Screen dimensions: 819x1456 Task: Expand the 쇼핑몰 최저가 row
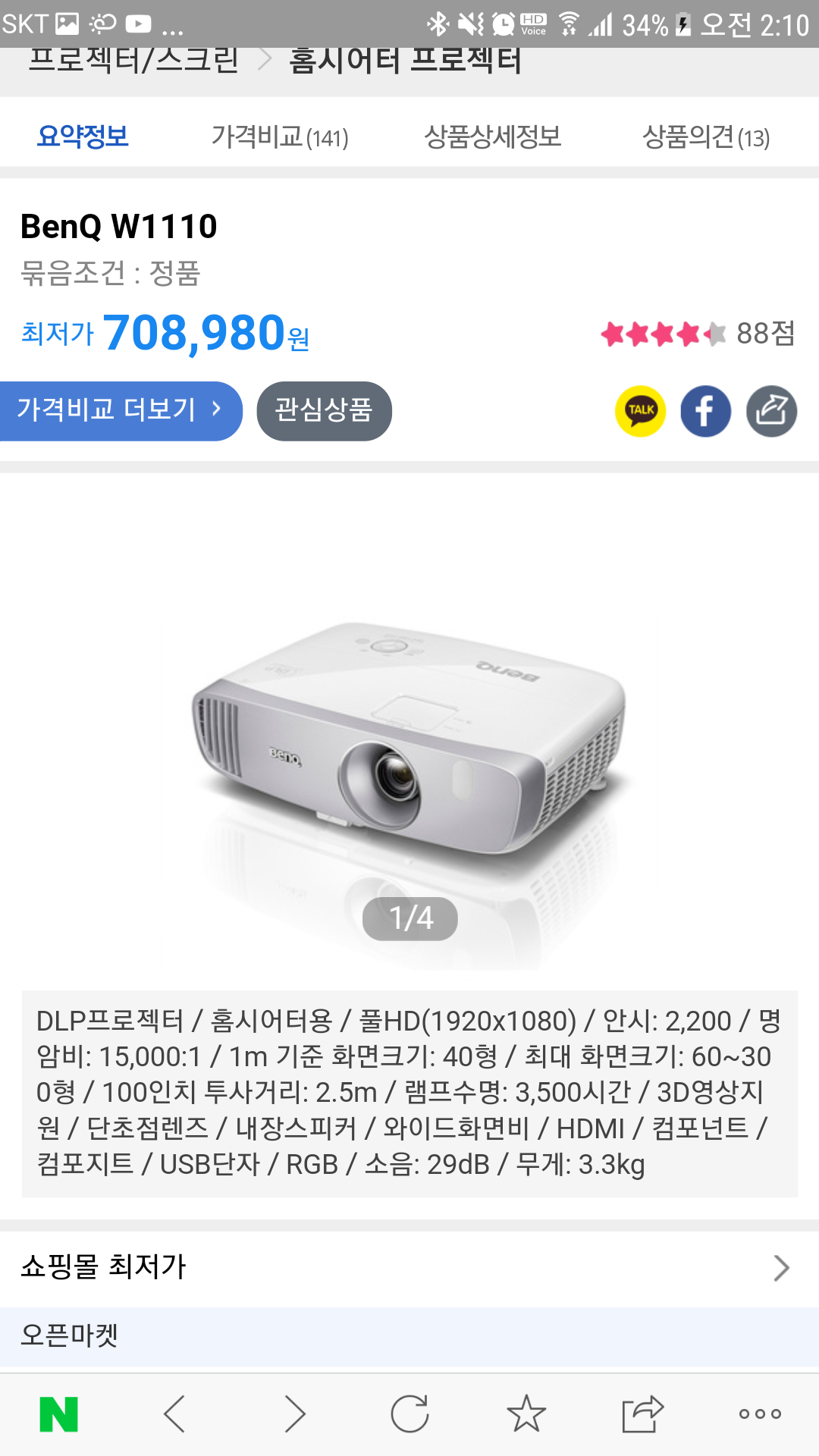(409, 1267)
